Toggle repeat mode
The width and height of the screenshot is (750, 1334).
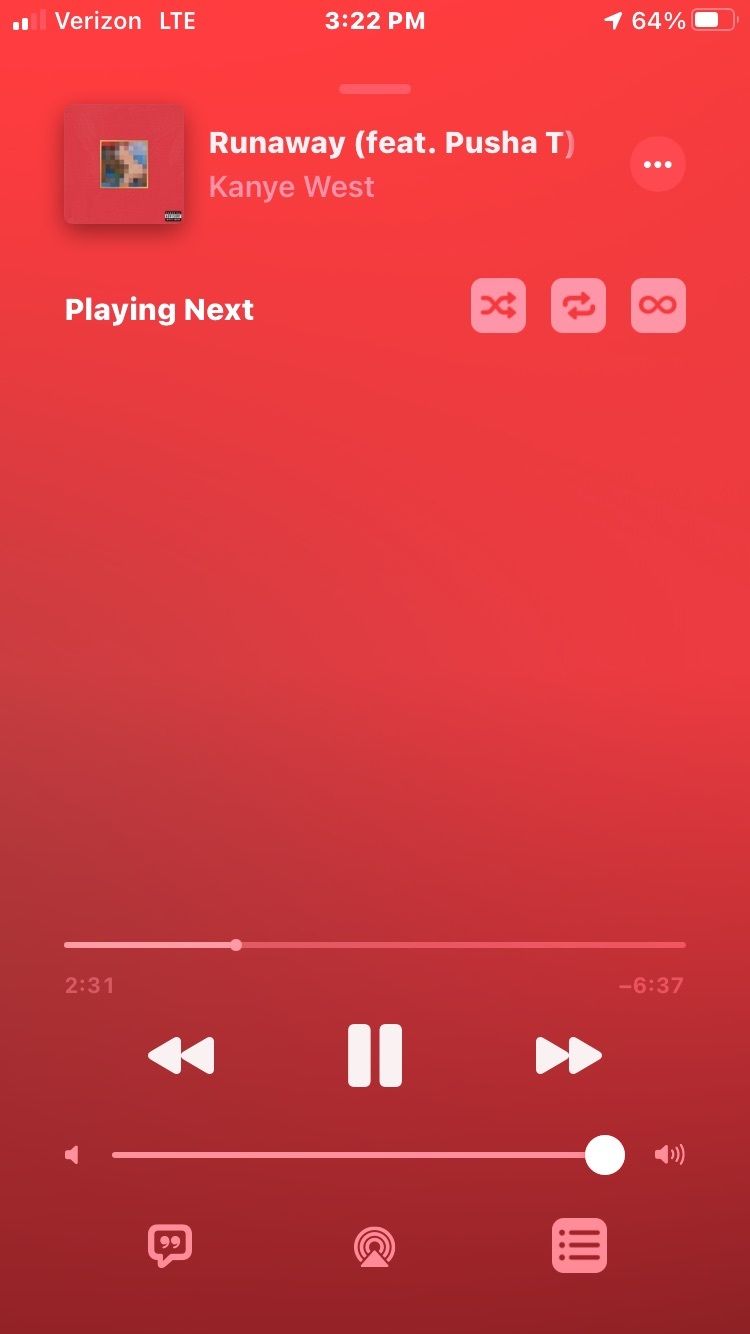click(x=578, y=305)
